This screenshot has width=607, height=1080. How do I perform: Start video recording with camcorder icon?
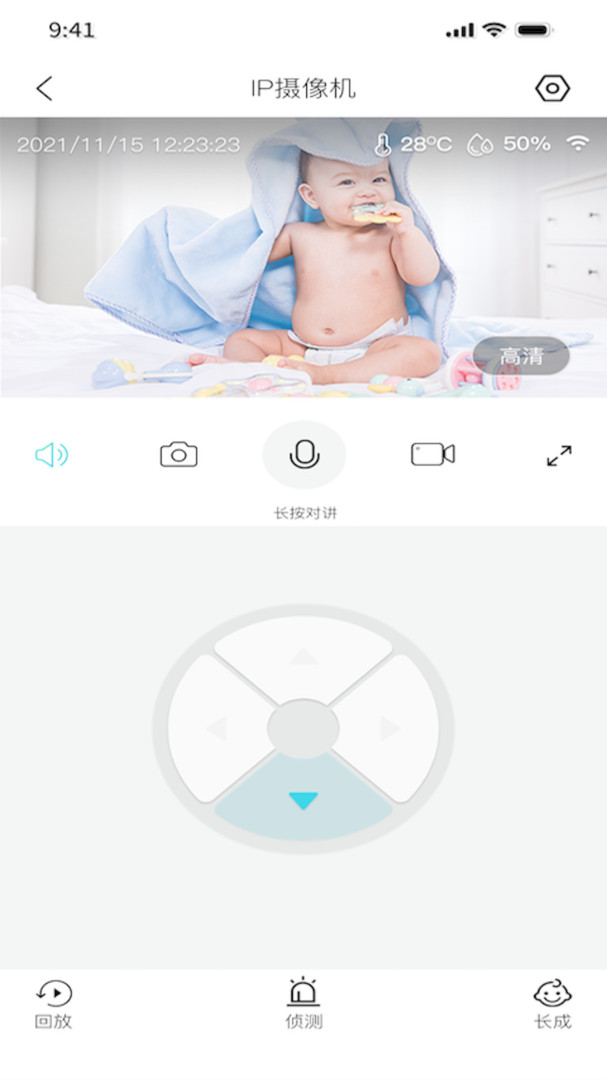tap(432, 455)
